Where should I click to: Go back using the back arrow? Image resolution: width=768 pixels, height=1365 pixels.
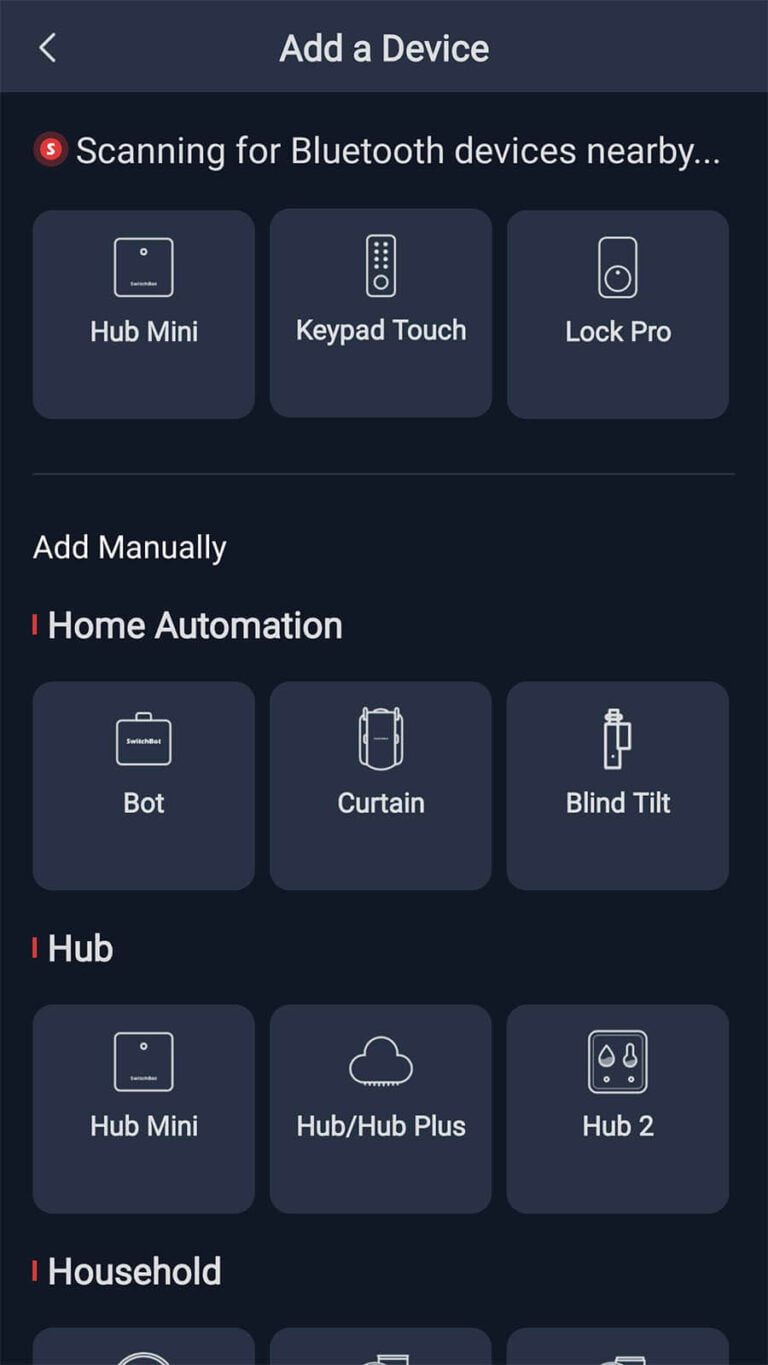coord(48,47)
